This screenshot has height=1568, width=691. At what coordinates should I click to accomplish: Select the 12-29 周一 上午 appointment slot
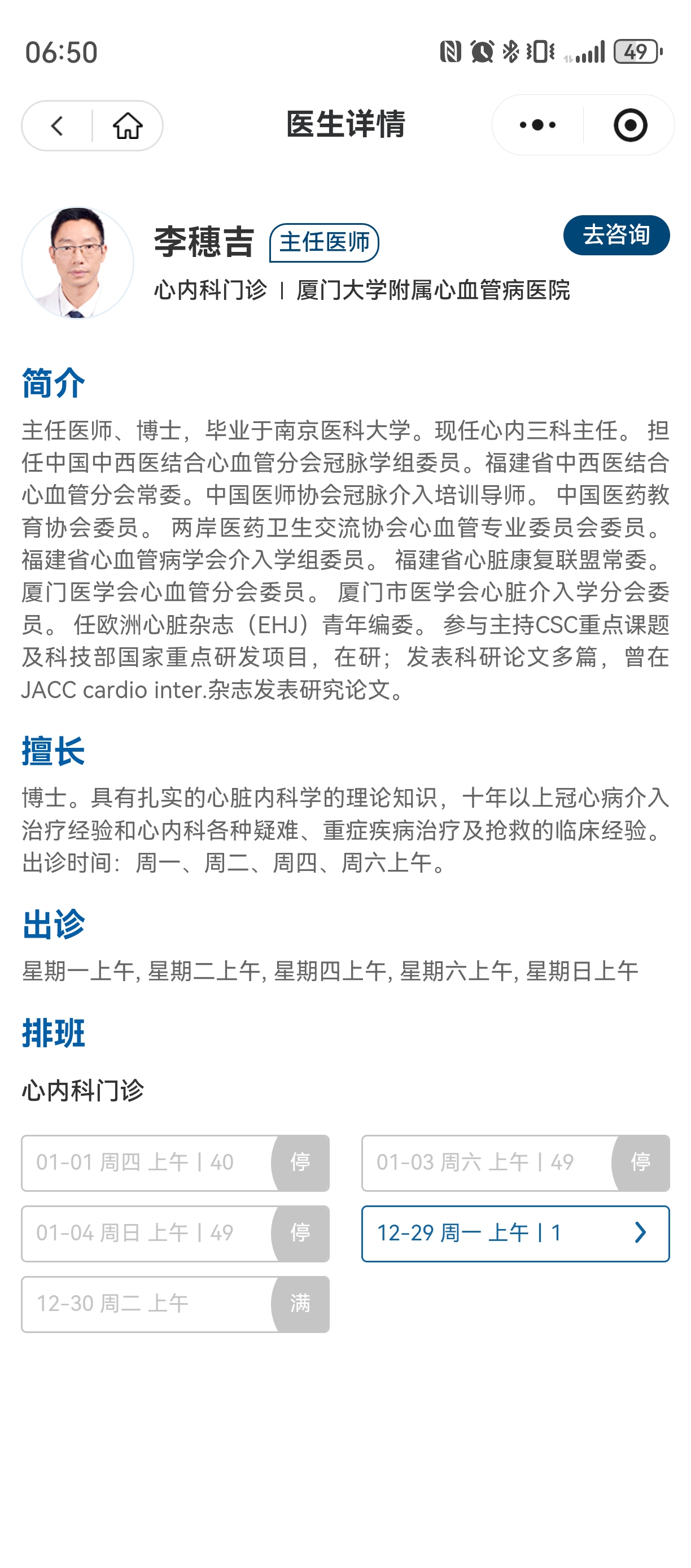tap(515, 1233)
